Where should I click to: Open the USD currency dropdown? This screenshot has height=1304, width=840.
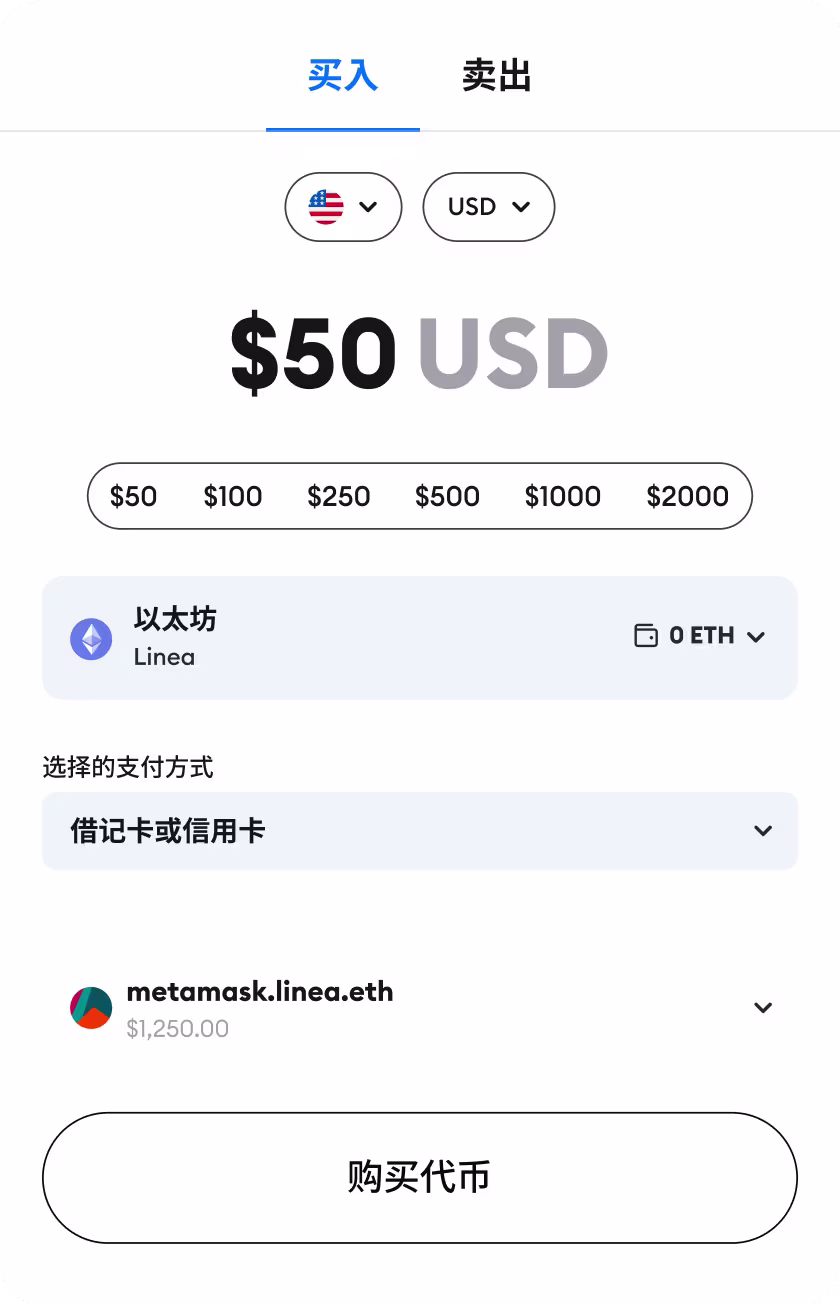[488, 207]
